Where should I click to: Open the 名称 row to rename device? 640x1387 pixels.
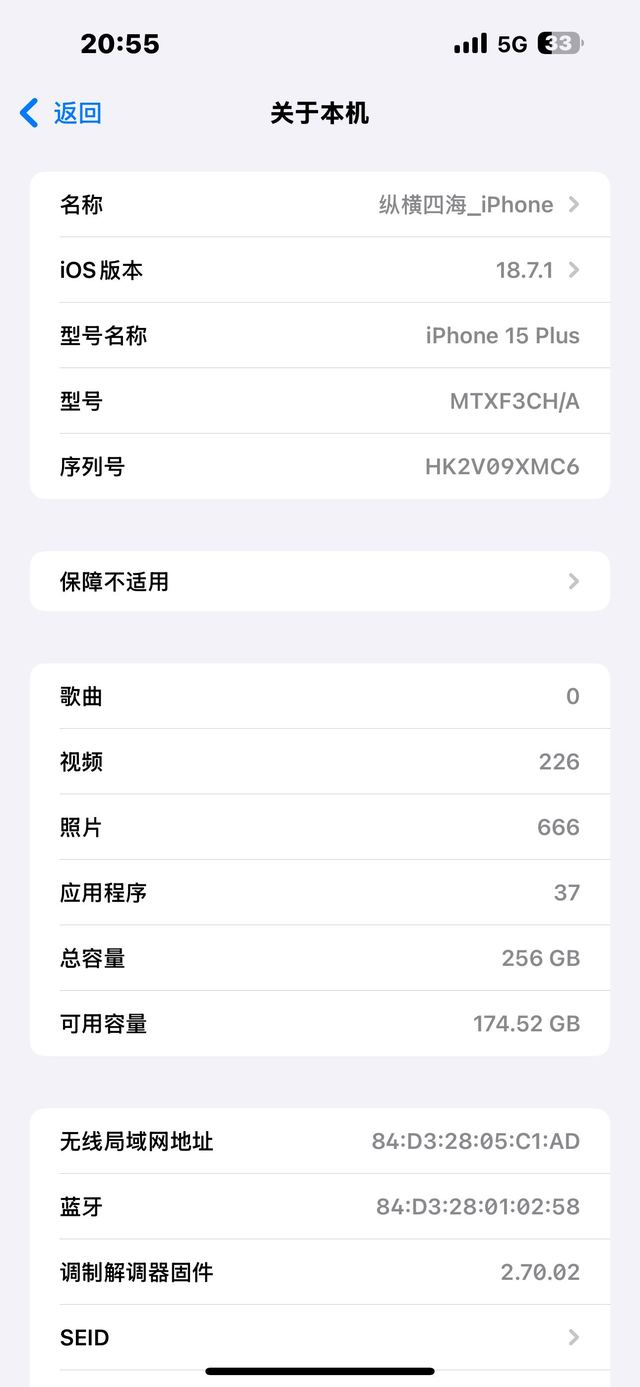320,205
